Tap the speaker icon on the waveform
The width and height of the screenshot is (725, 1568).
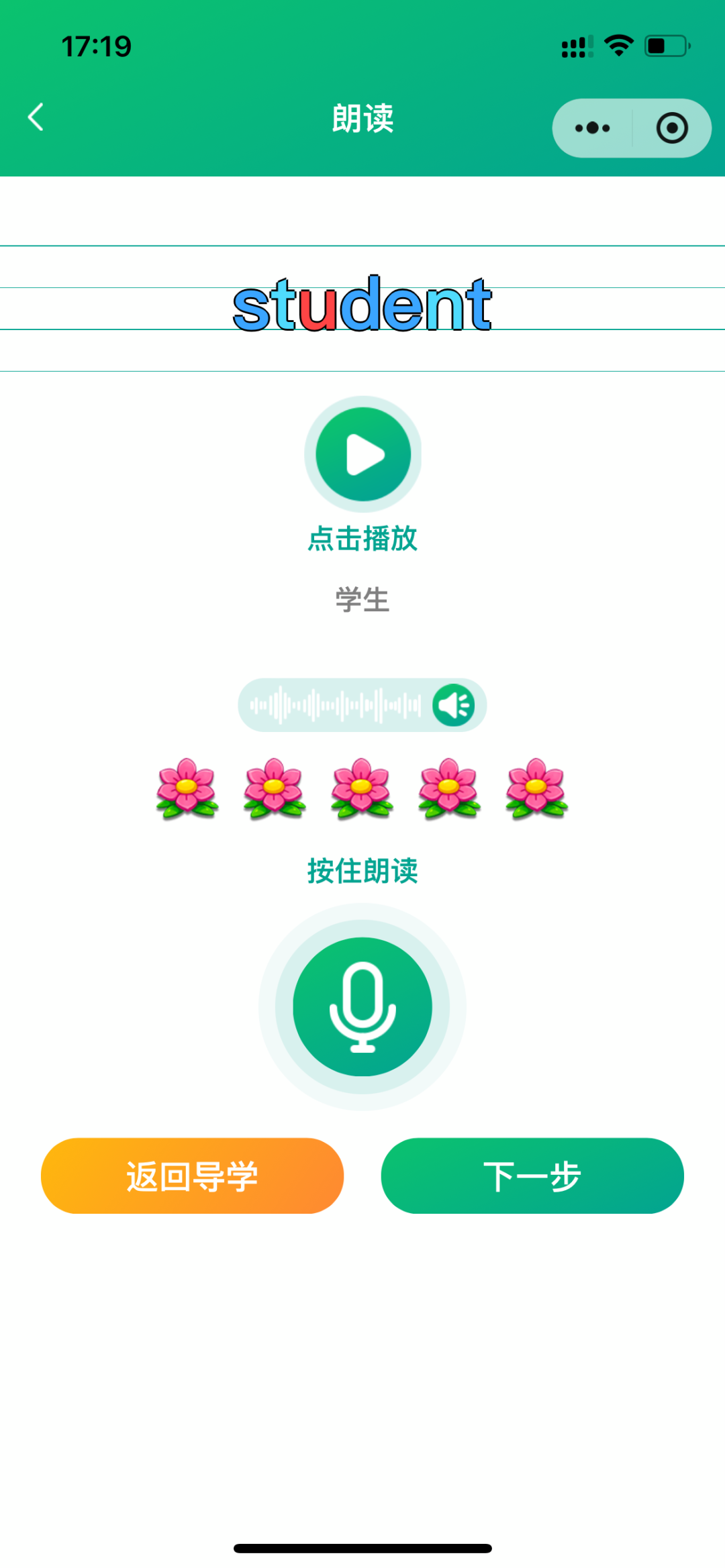[454, 704]
